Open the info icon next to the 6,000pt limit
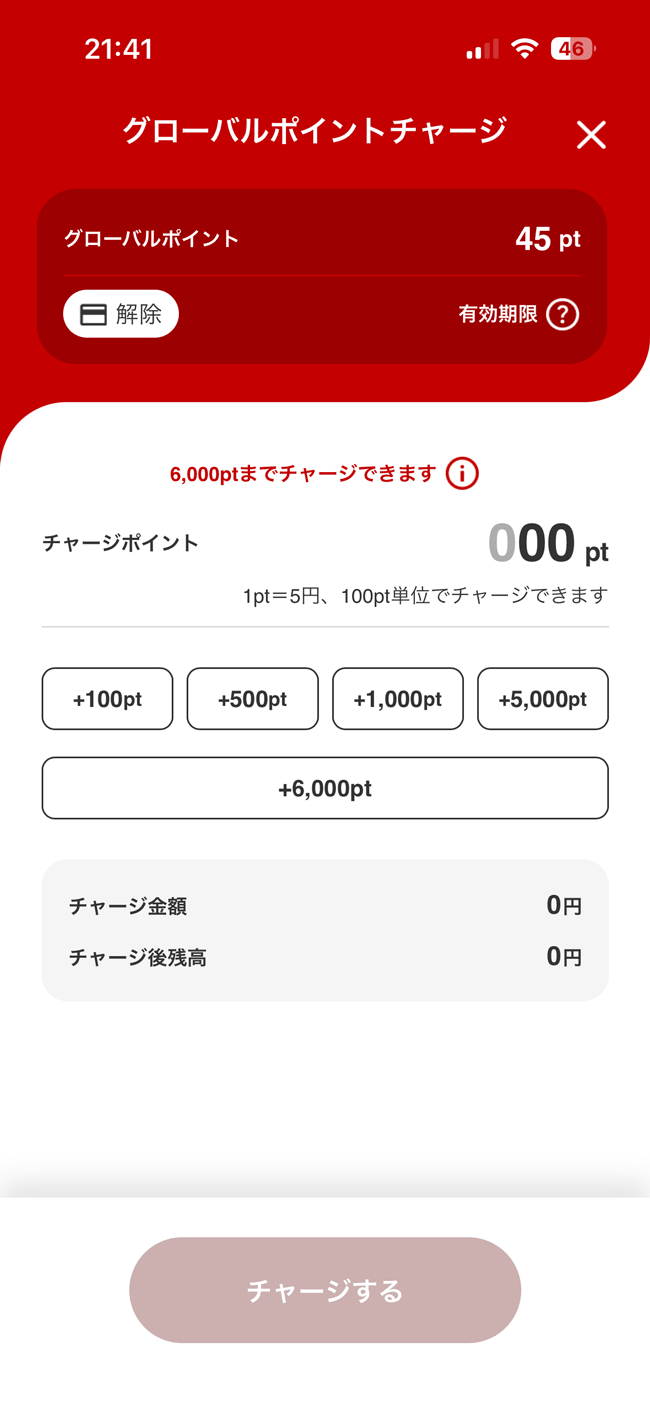Screen dimensions: 650x1409 point(462,473)
